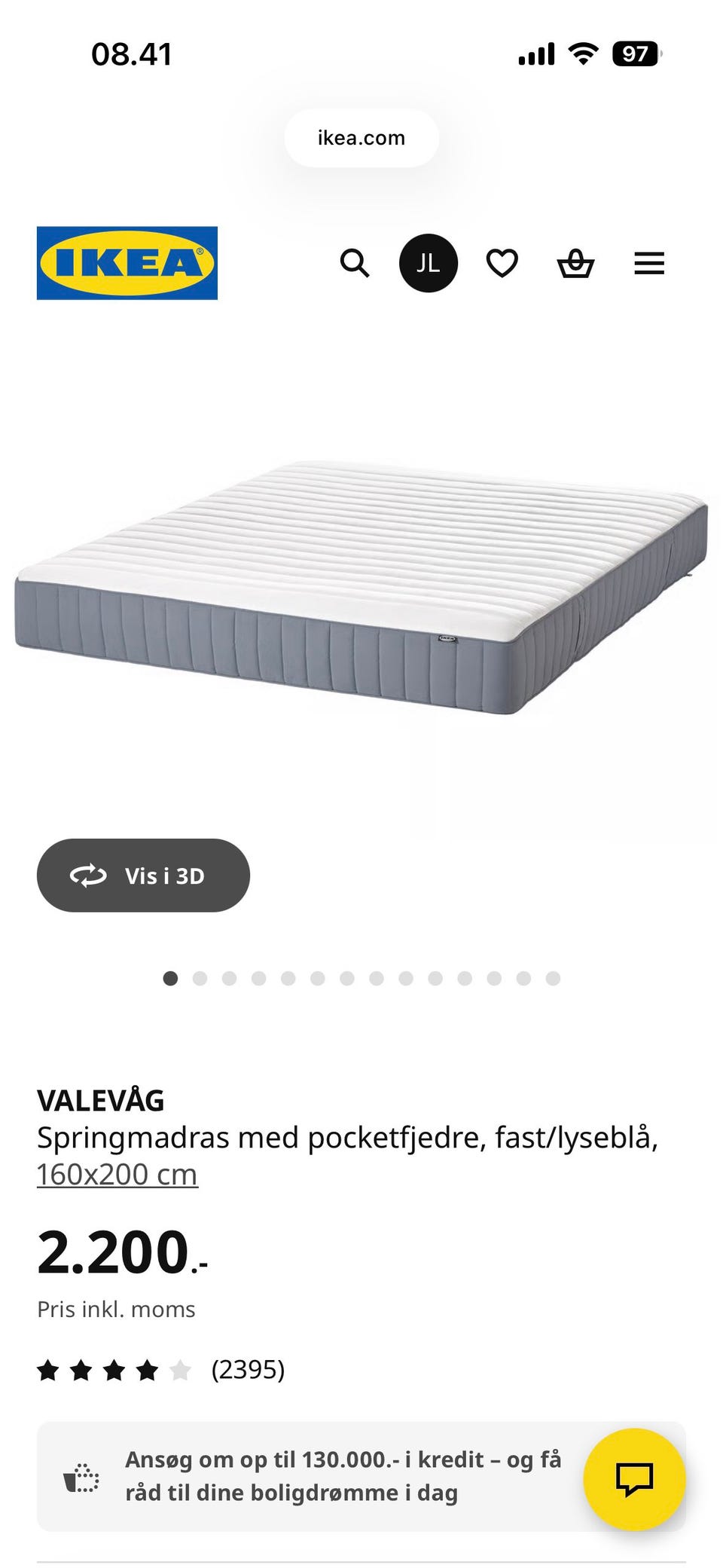Open the JL account profile icon
The image size is (723, 1568).
pos(429,263)
